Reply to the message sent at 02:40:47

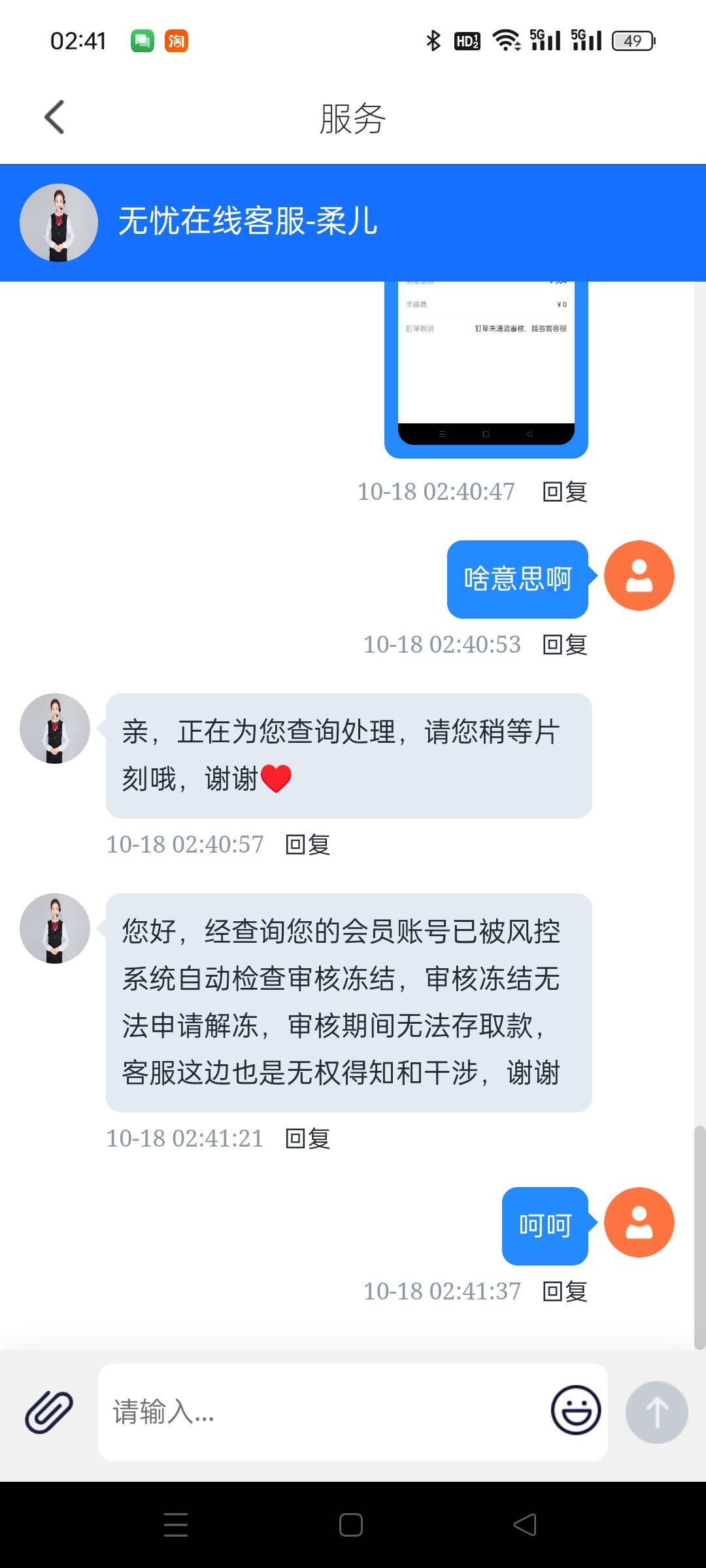click(565, 492)
